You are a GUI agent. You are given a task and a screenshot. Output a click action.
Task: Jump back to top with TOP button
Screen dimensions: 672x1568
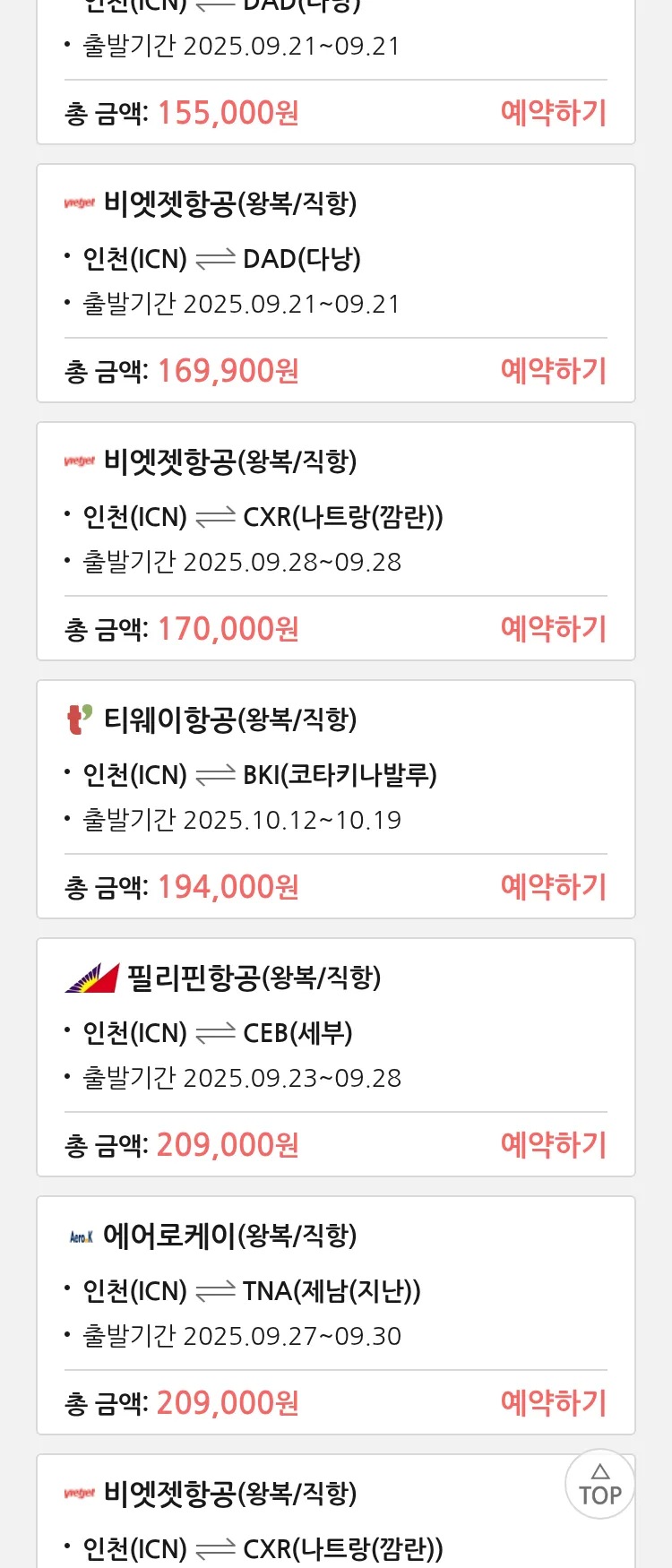click(599, 1484)
